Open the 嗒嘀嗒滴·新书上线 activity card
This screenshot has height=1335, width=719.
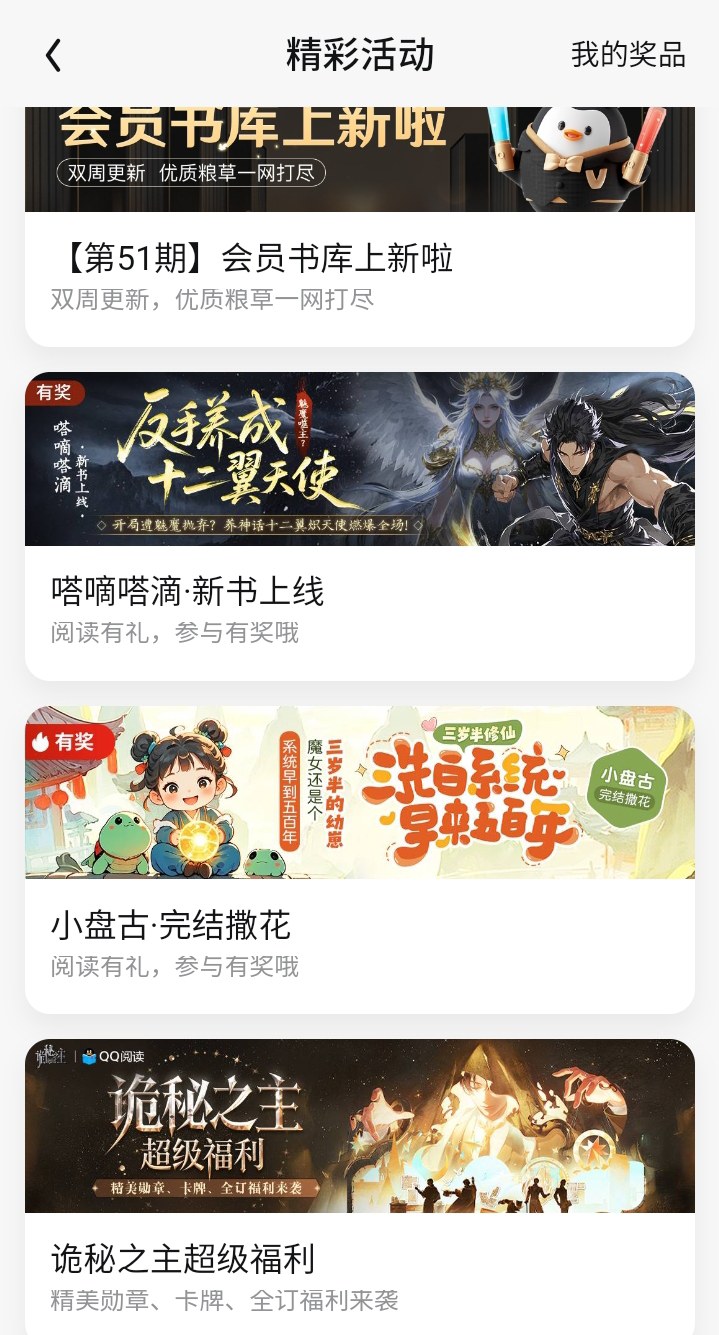(x=360, y=526)
